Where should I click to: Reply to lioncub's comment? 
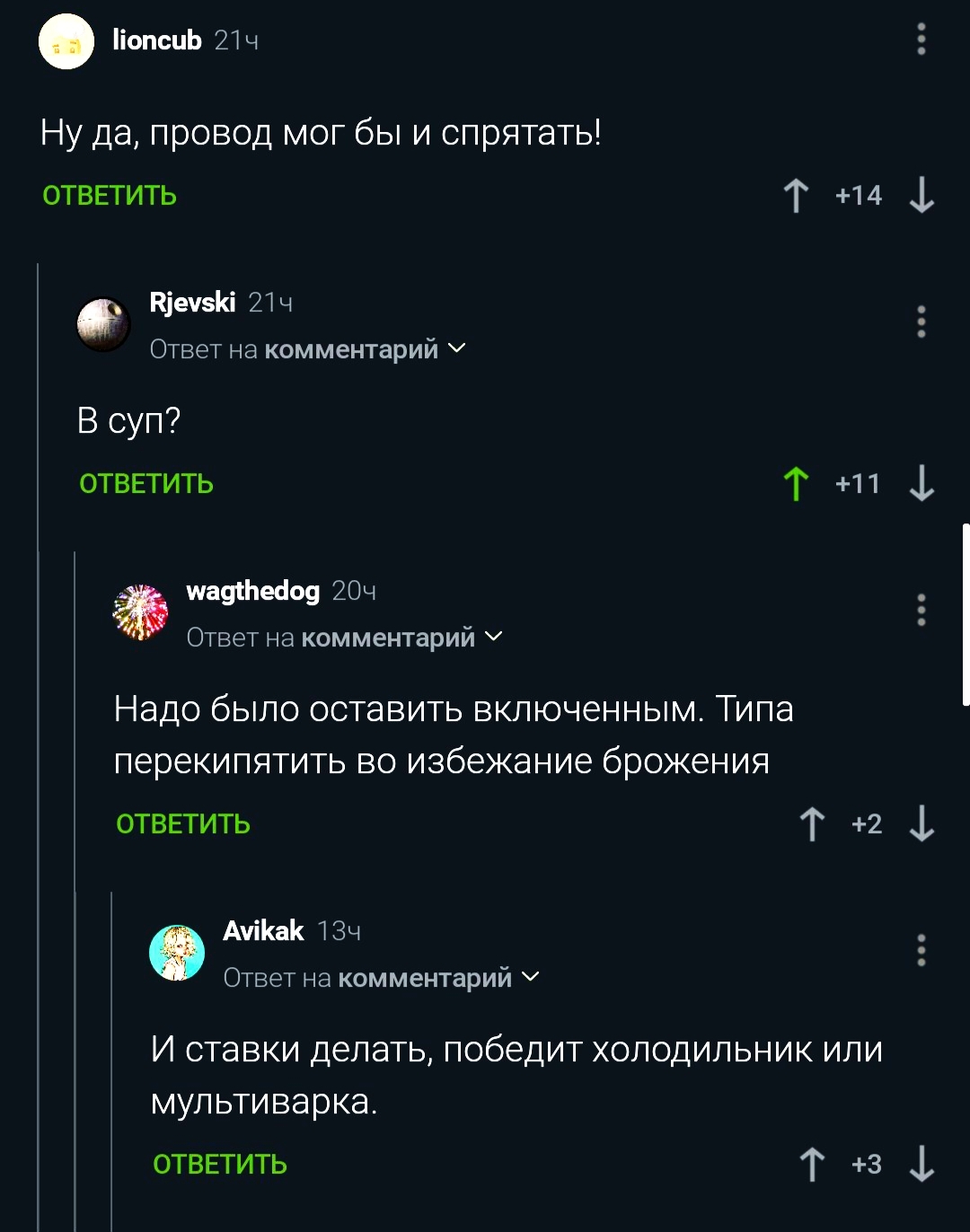point(110,196)
